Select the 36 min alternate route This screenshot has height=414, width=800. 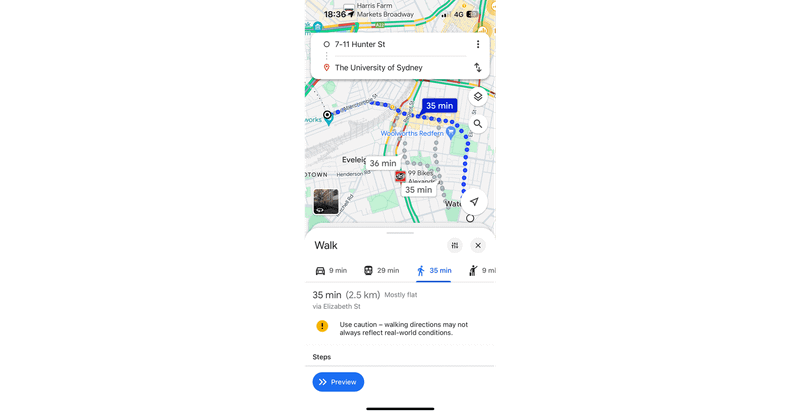click(381, 163)
